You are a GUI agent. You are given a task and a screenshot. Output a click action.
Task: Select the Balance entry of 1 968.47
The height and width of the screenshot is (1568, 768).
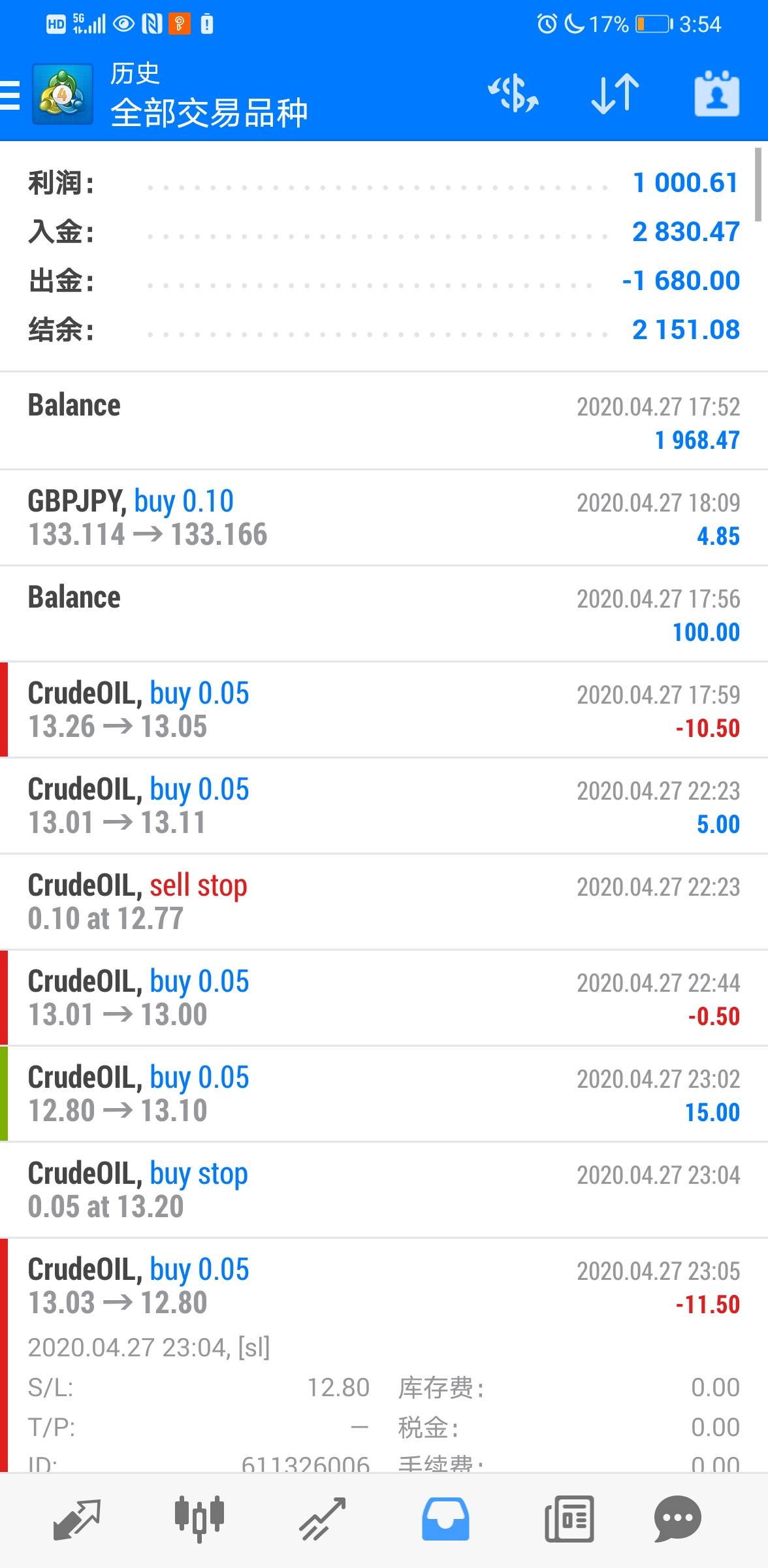coord(384,421)
